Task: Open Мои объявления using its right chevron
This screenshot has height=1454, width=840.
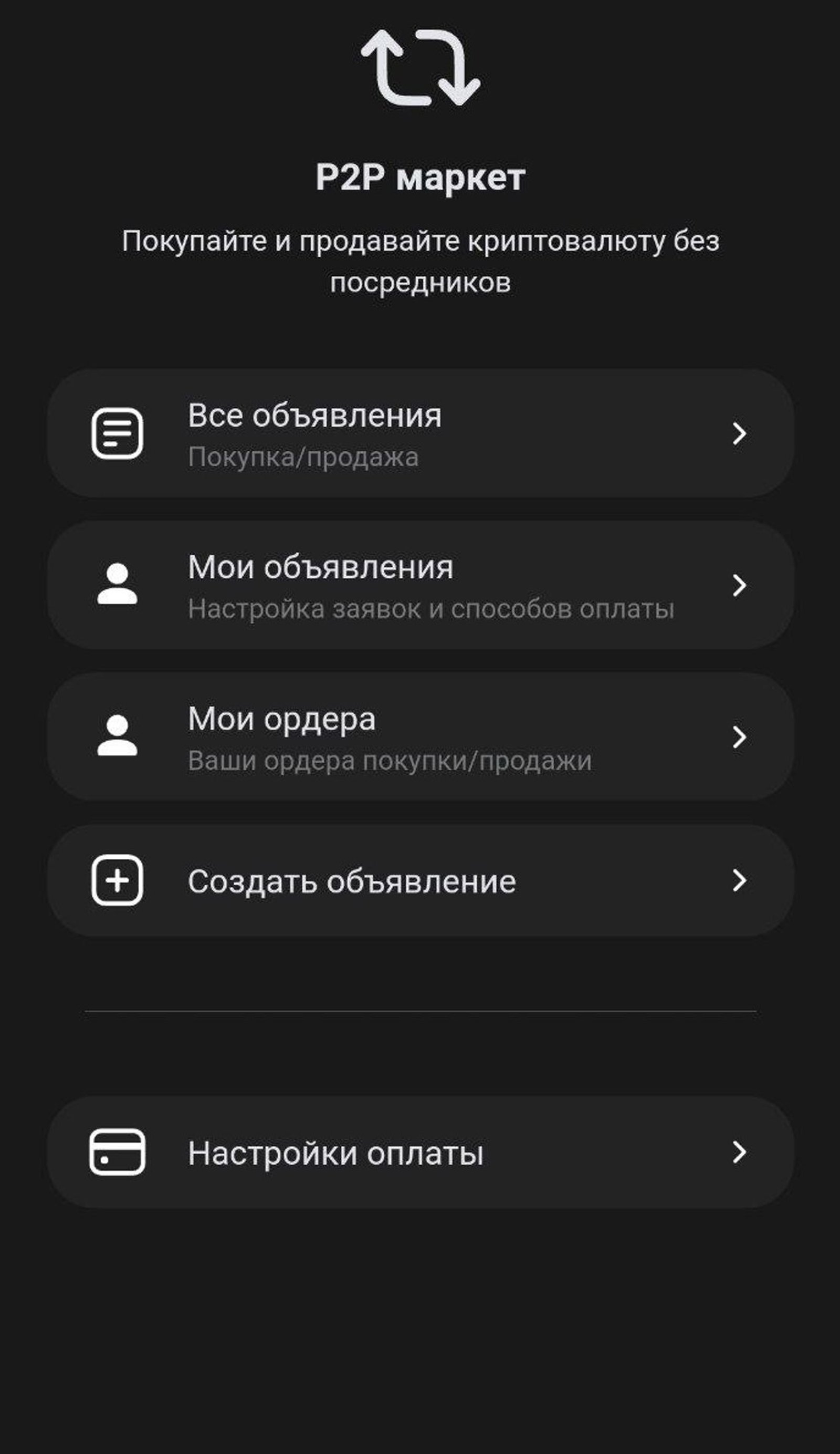Action: click(741, 585)
